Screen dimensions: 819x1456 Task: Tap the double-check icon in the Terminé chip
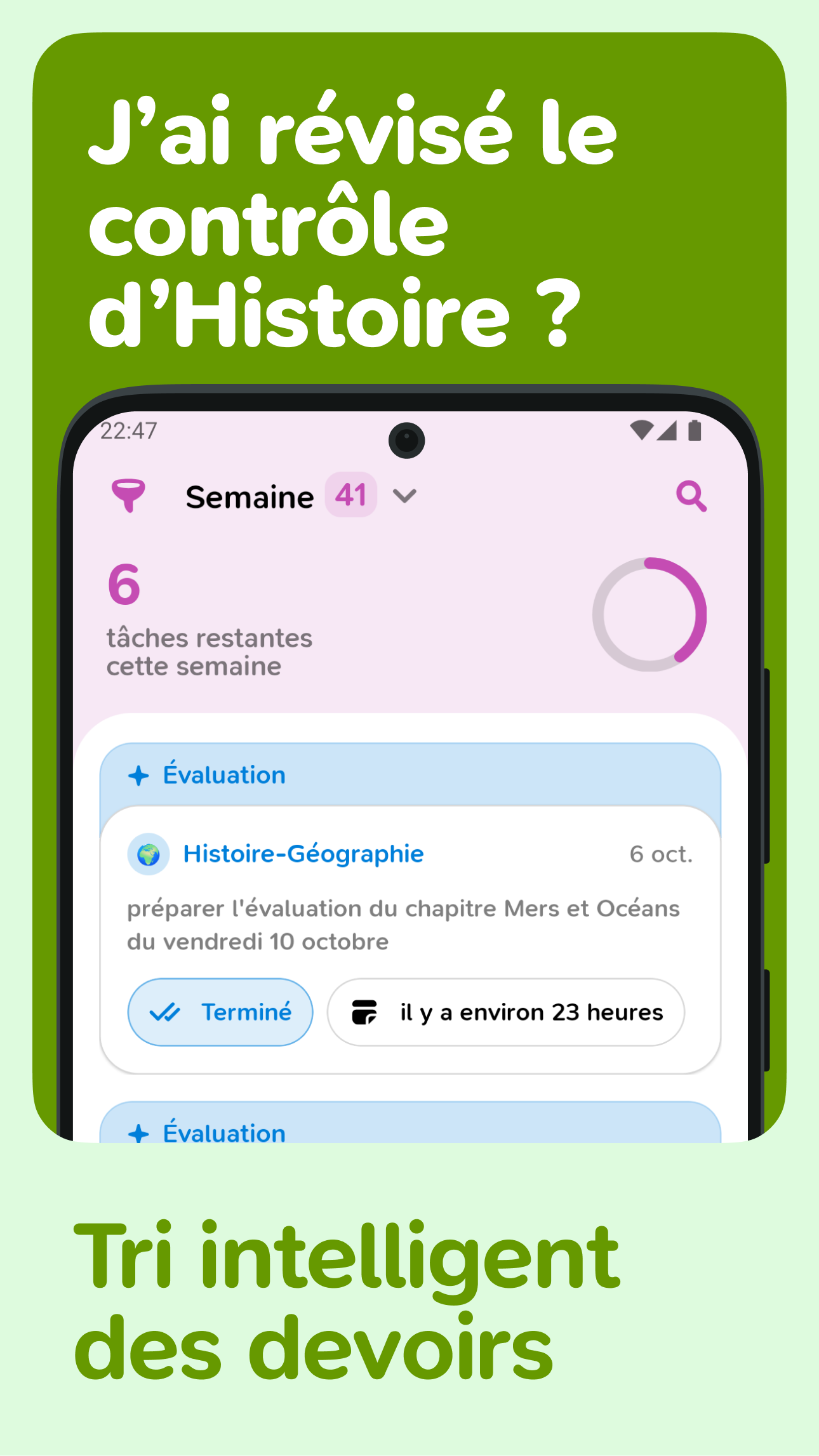[x=166, y=1011]
